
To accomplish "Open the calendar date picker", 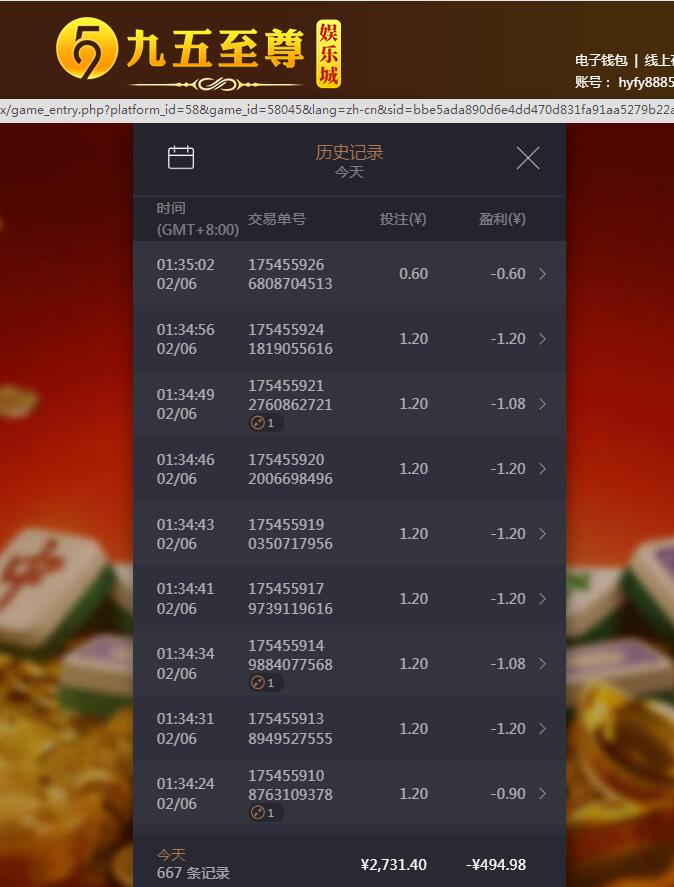I will coord(181,158).
